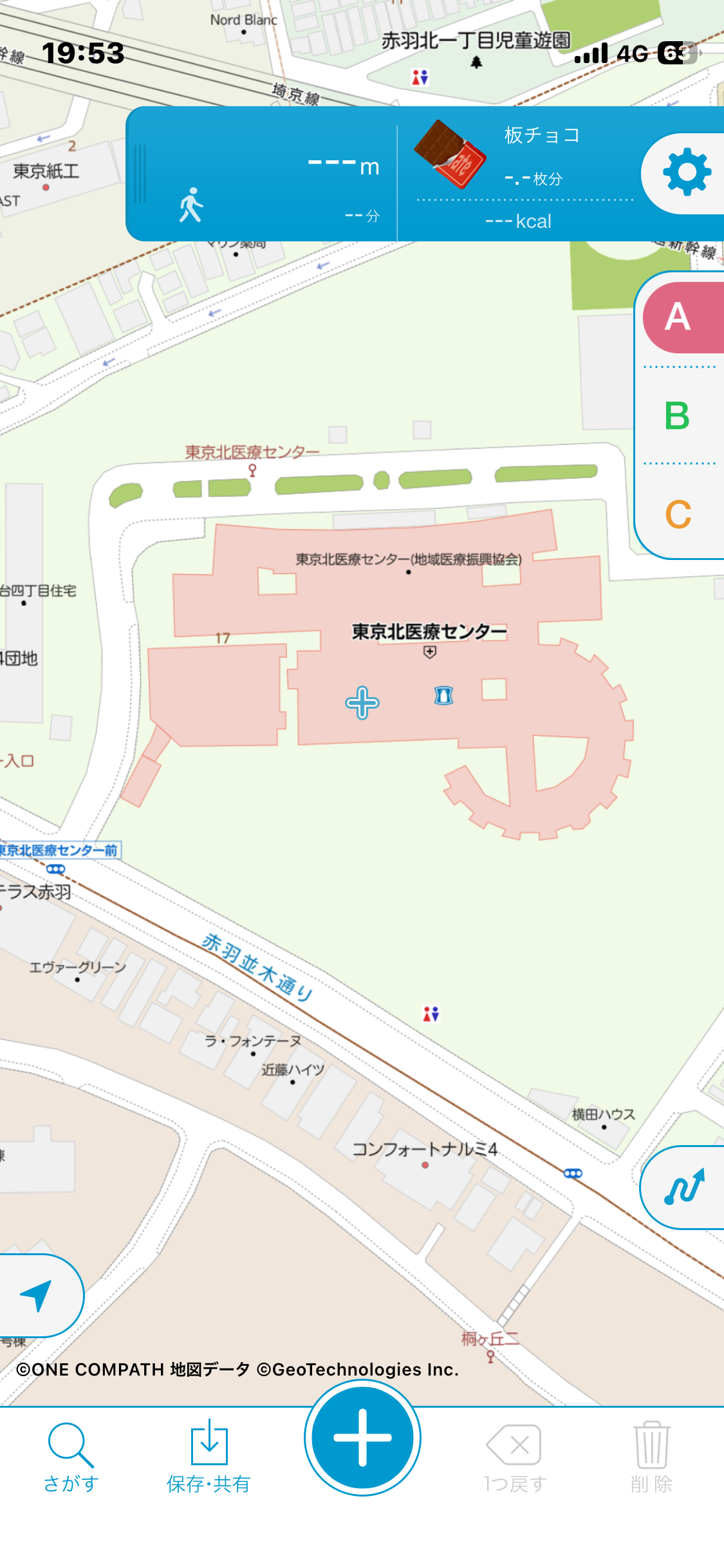The image size is (724, 1568).
Task: Select route C
Action: pyautogui.click(x=678, y=515)
